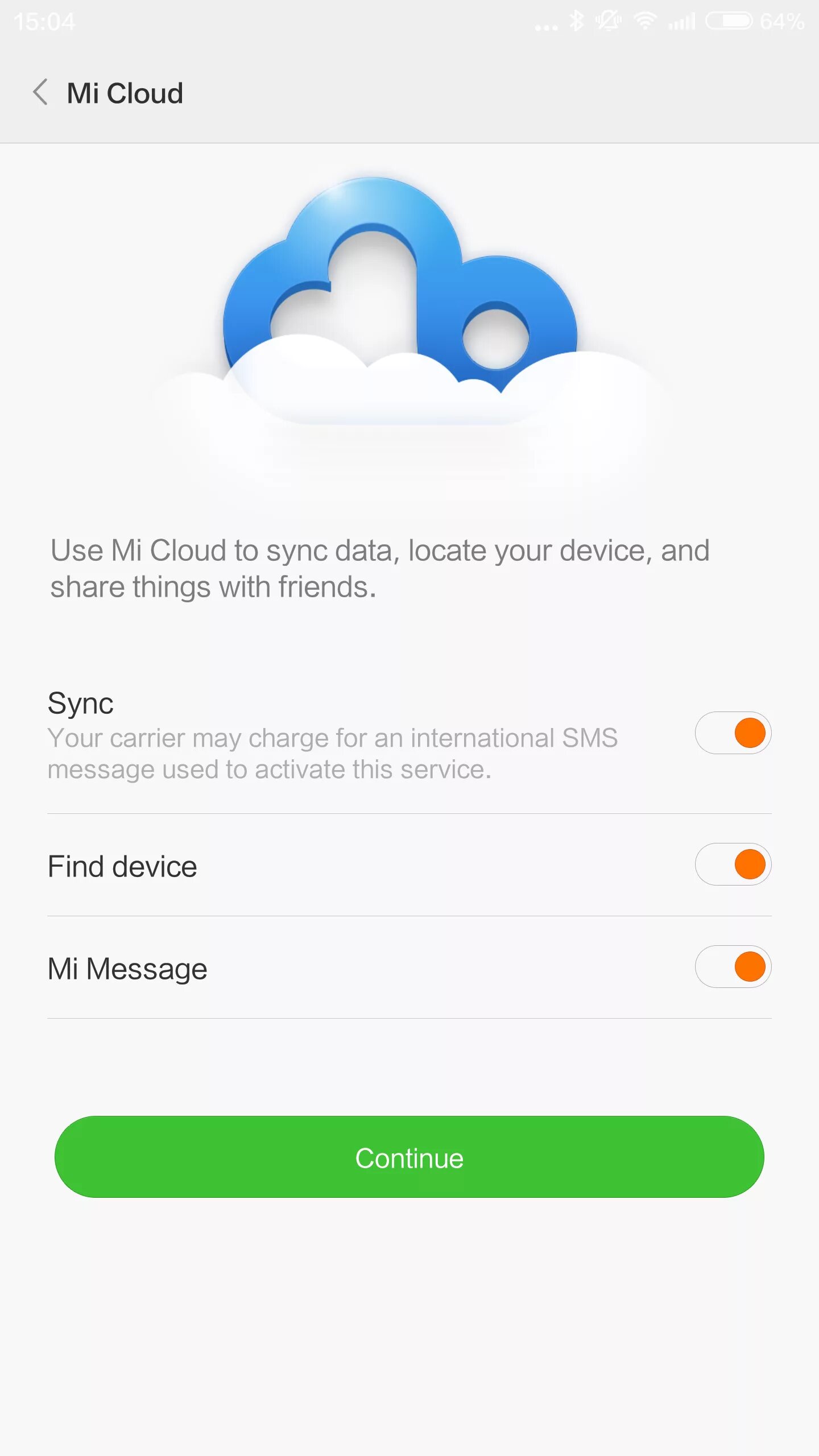The height and width of the screenshot is (1456, 819).
Task: Turn off the Sync switch
Action: click(x=733, y=733)
